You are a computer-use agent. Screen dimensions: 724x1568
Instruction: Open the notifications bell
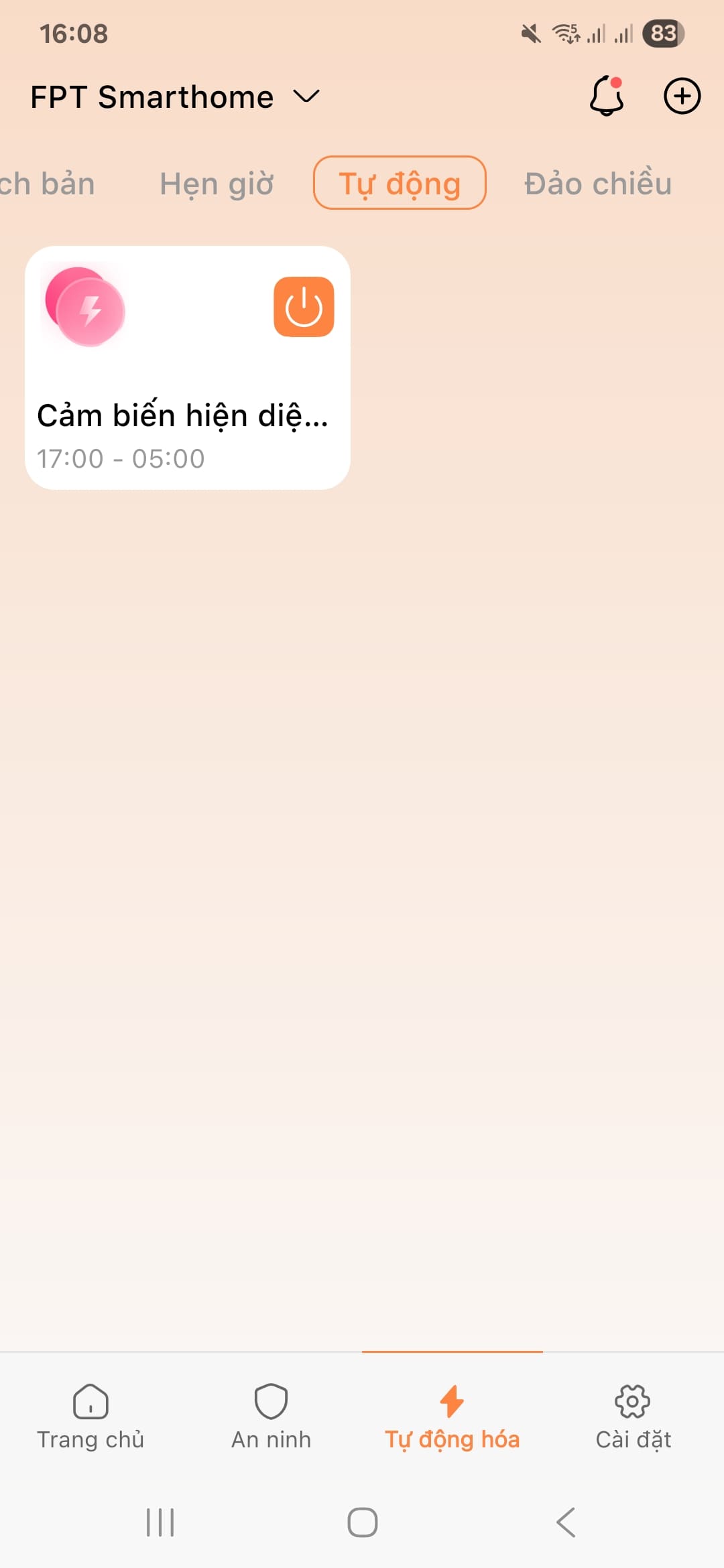(x=607, y=96)
